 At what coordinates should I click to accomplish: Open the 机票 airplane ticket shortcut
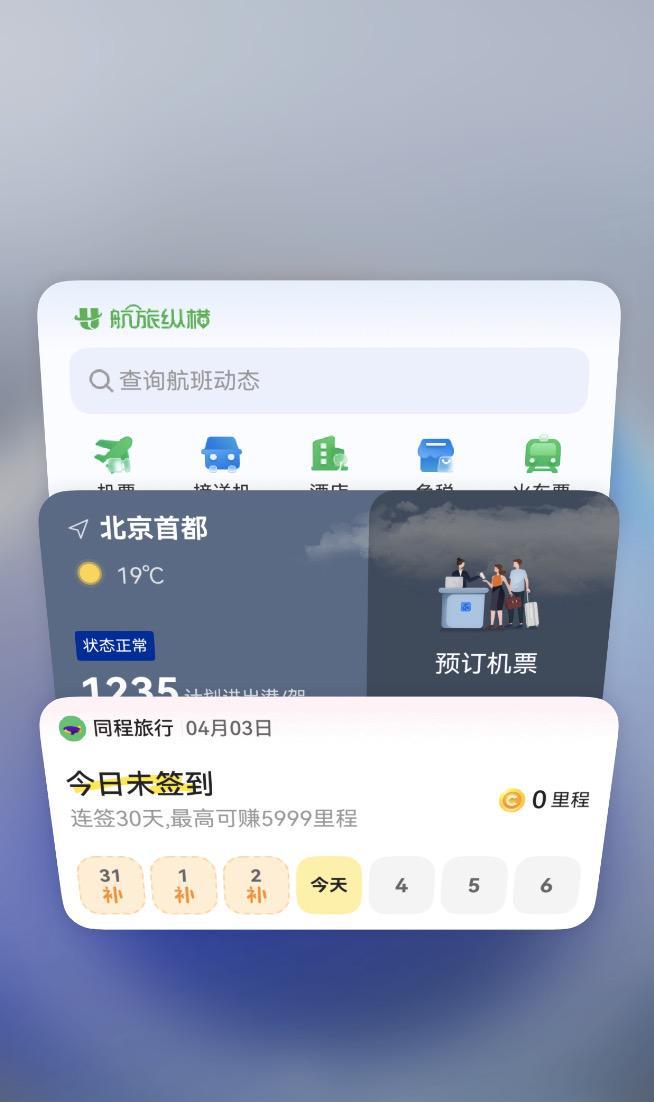114,455
